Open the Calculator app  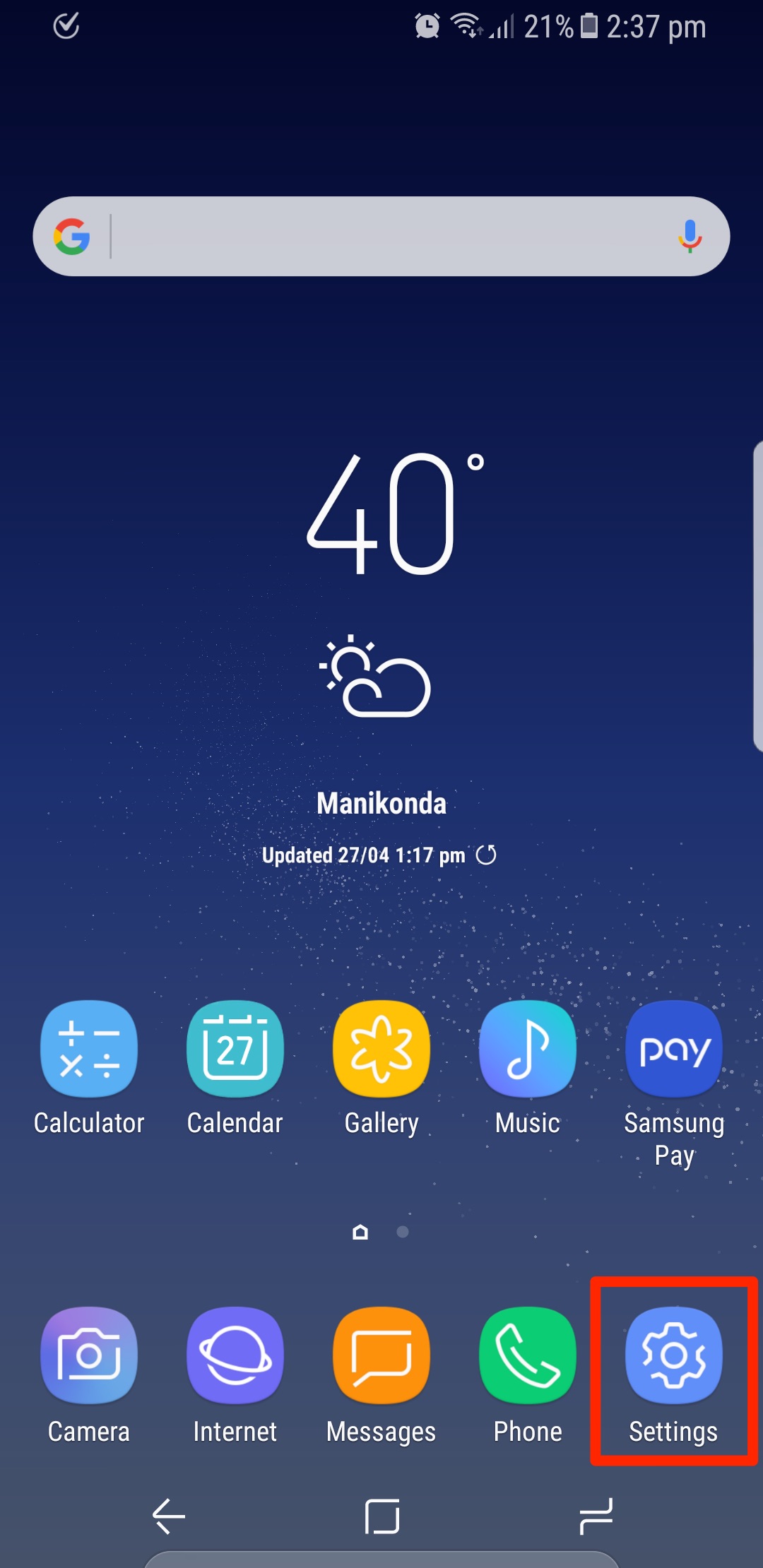[x=89, y=1050]
